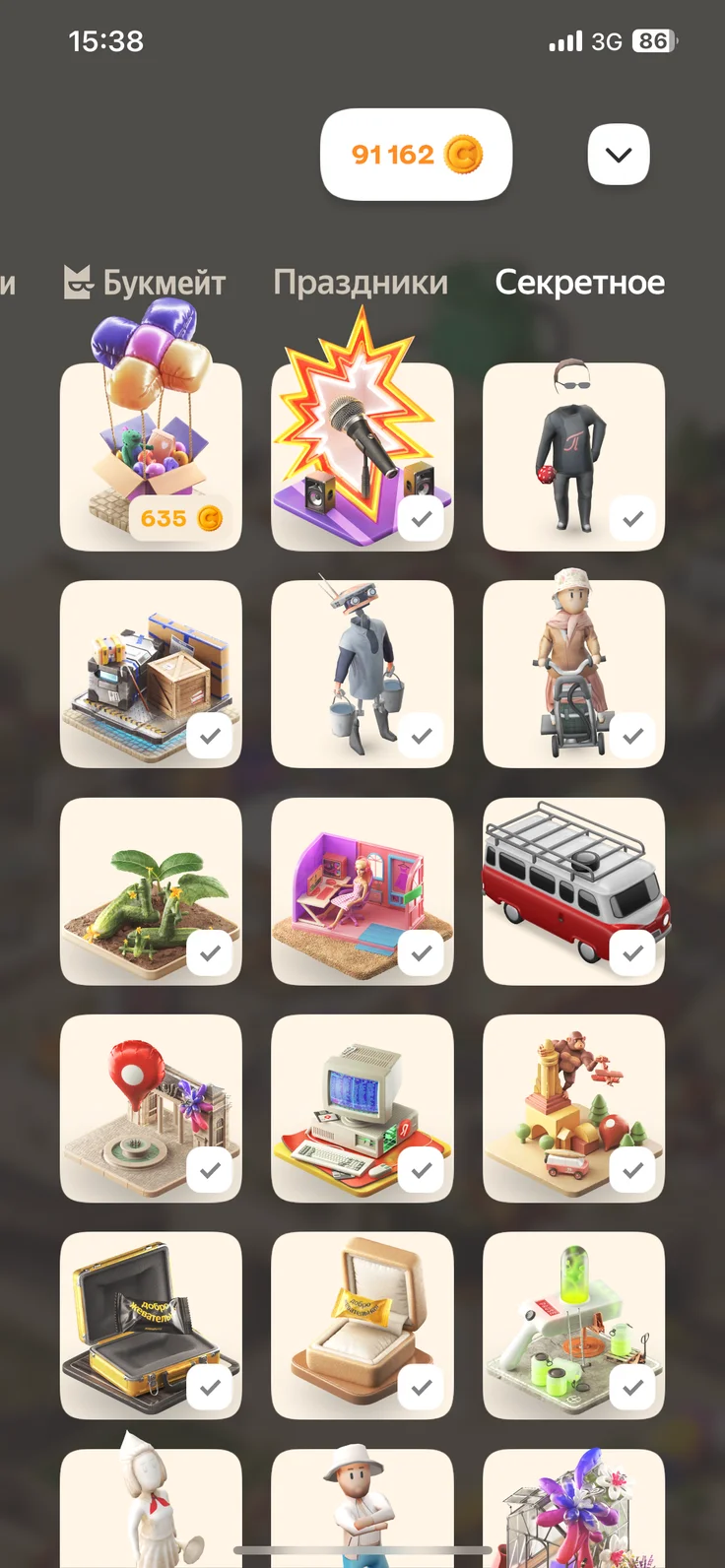The image size is (725, 1568).
Task: Choose the ring box with candy
Action: pos(362,1325)
